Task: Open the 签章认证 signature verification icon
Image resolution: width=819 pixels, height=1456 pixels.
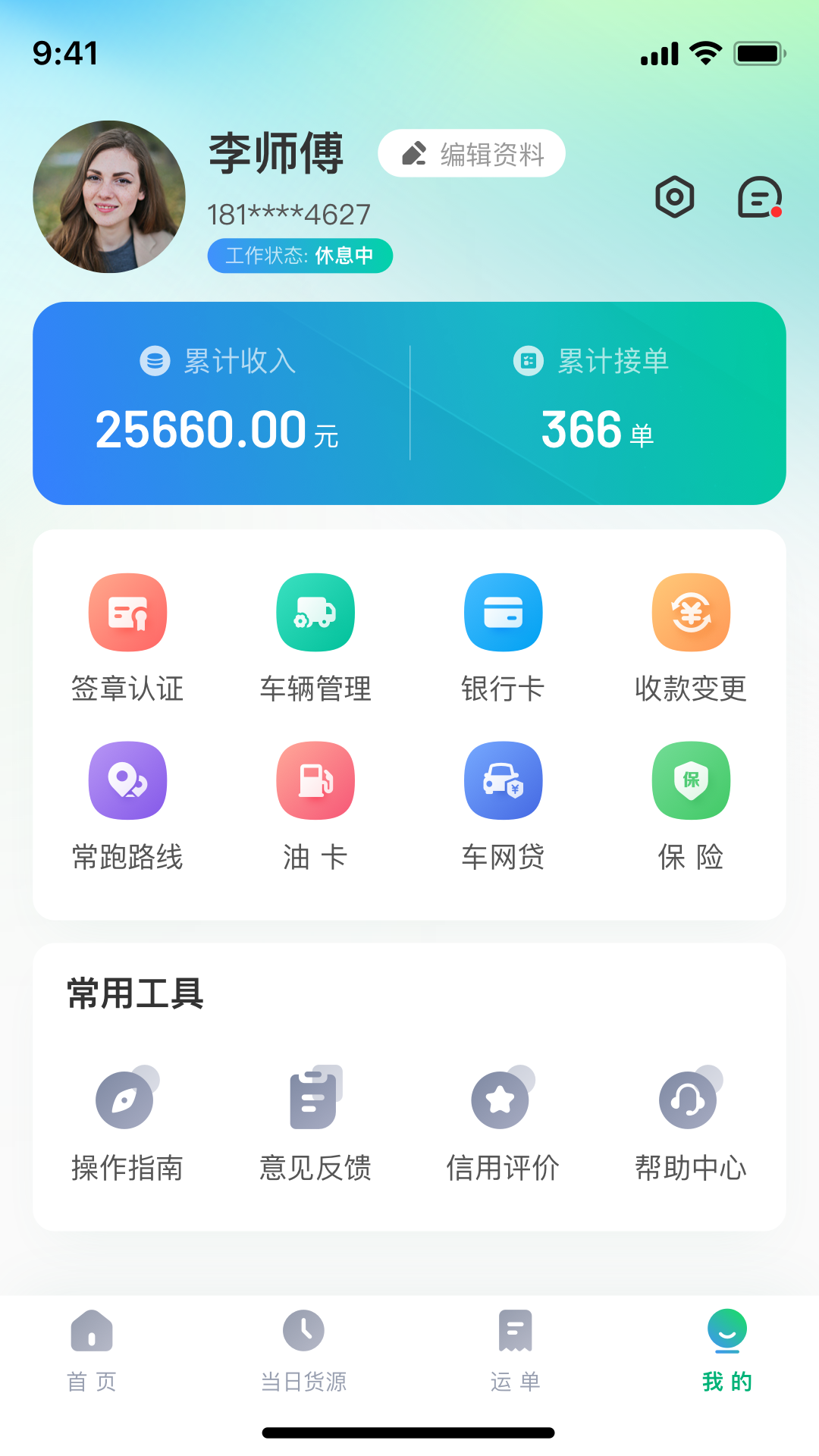Action: 127,612
